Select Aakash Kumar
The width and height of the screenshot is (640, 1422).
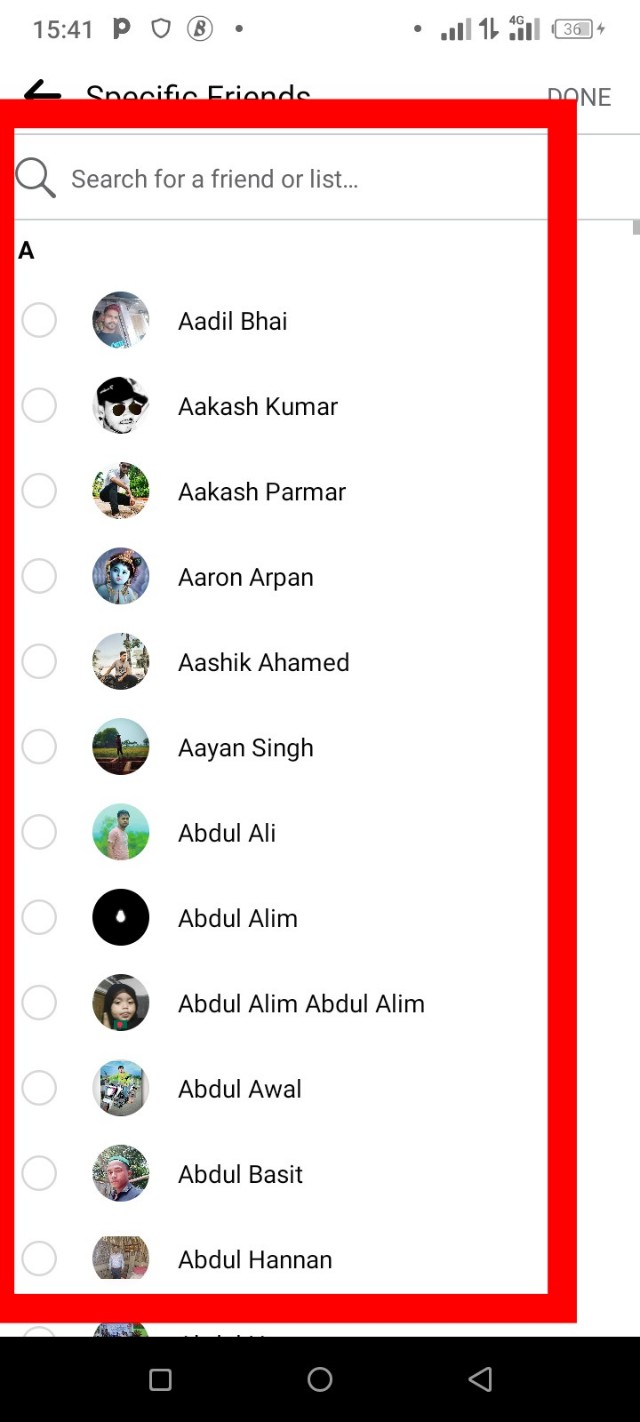point(39,406)
